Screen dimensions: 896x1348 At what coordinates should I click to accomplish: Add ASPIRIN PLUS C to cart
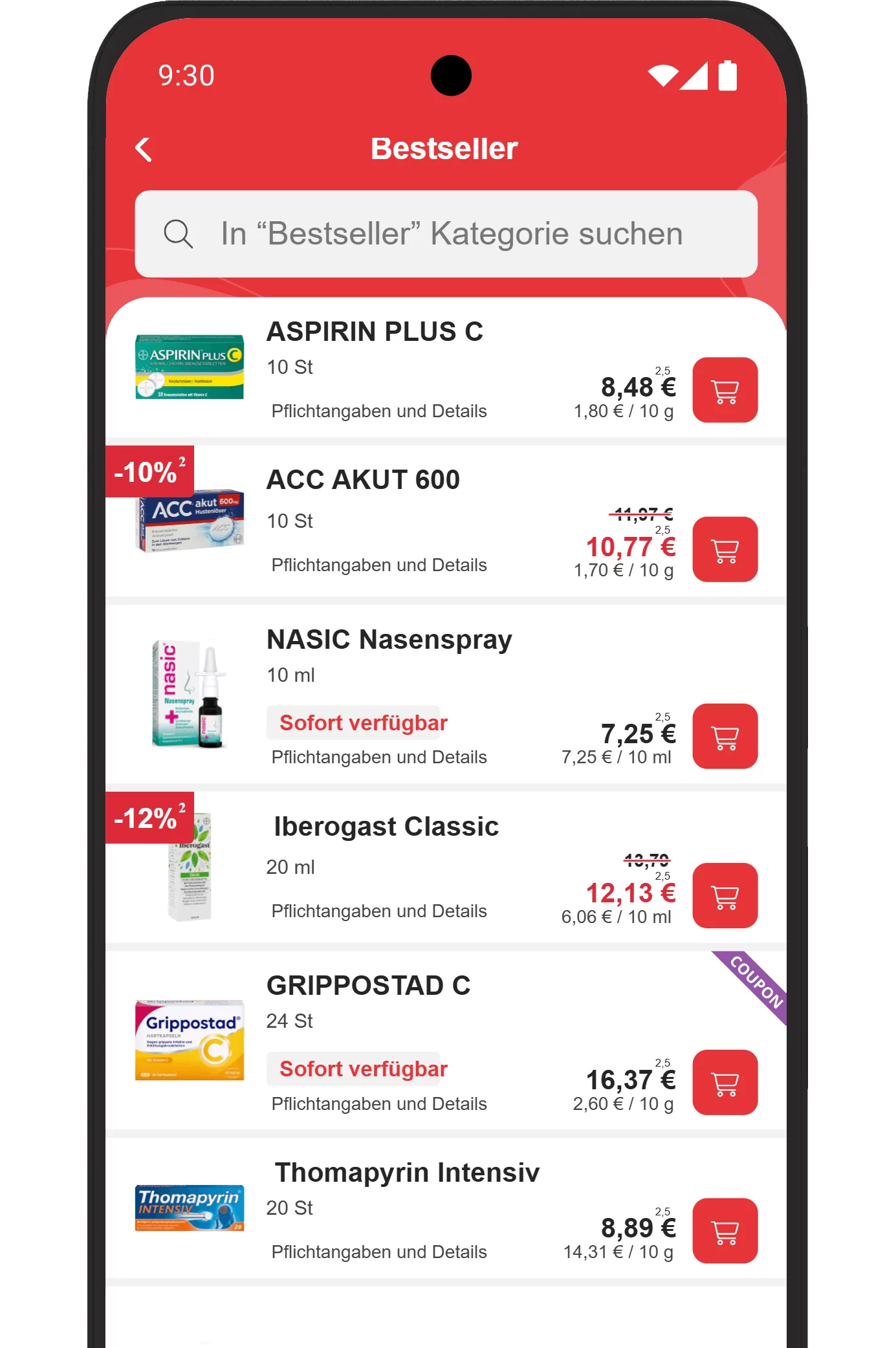(x=725, y=390)
